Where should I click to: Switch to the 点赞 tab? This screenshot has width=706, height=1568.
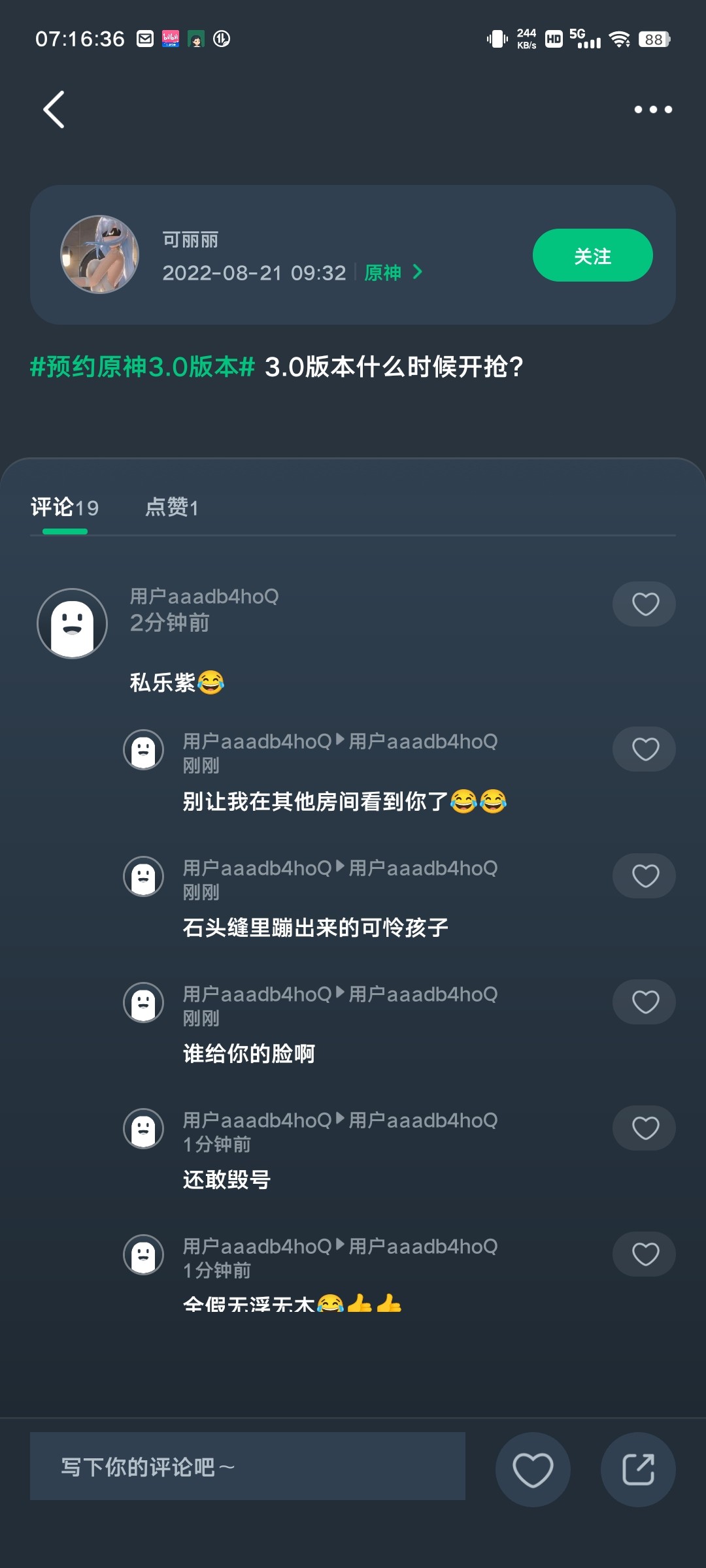tap(171, 508)
